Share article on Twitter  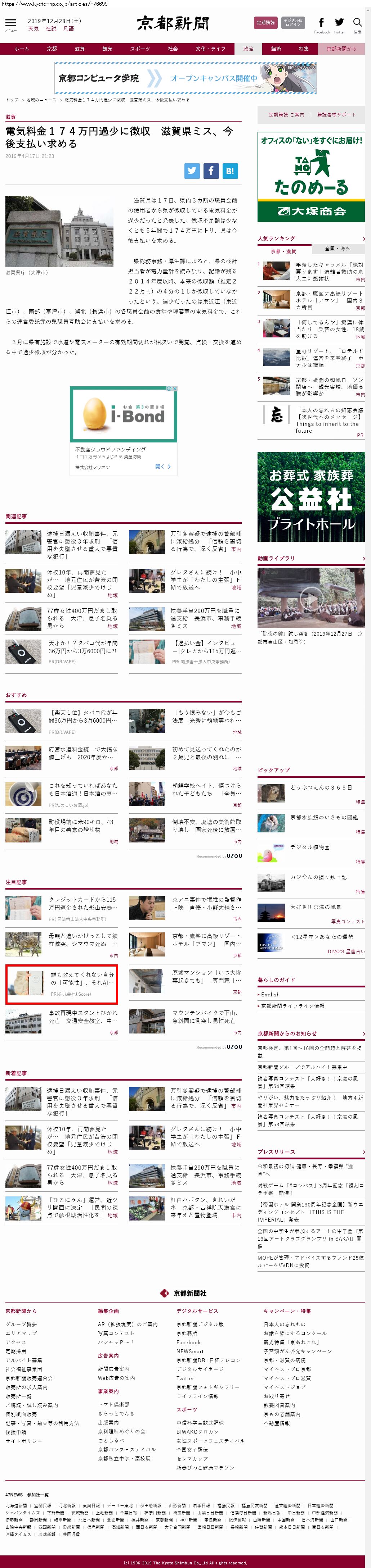pyautogui.click(x=192, y=171)
